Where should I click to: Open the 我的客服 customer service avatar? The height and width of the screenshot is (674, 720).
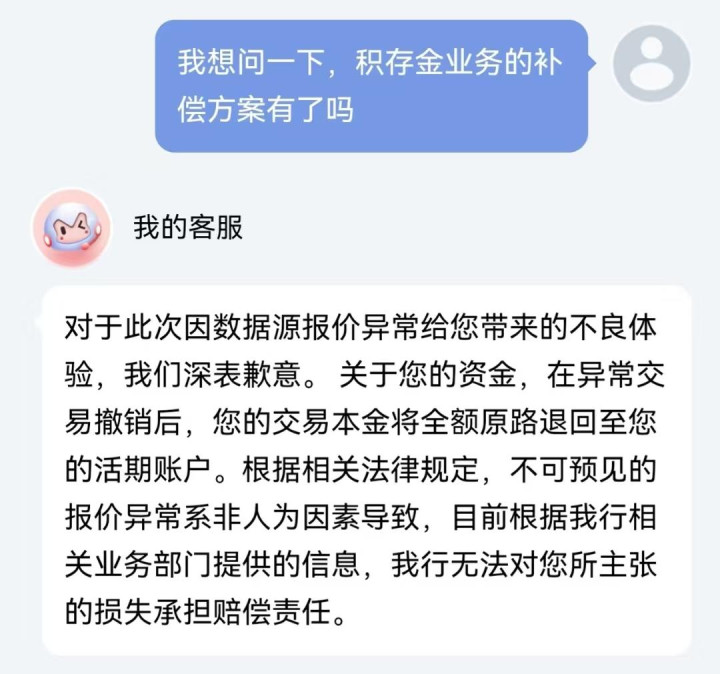click(x=72, y=228)
